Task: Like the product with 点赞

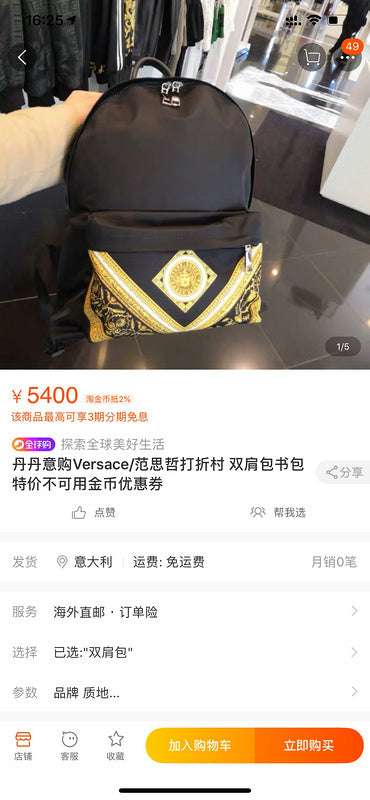Action: (x=93, y=513)
